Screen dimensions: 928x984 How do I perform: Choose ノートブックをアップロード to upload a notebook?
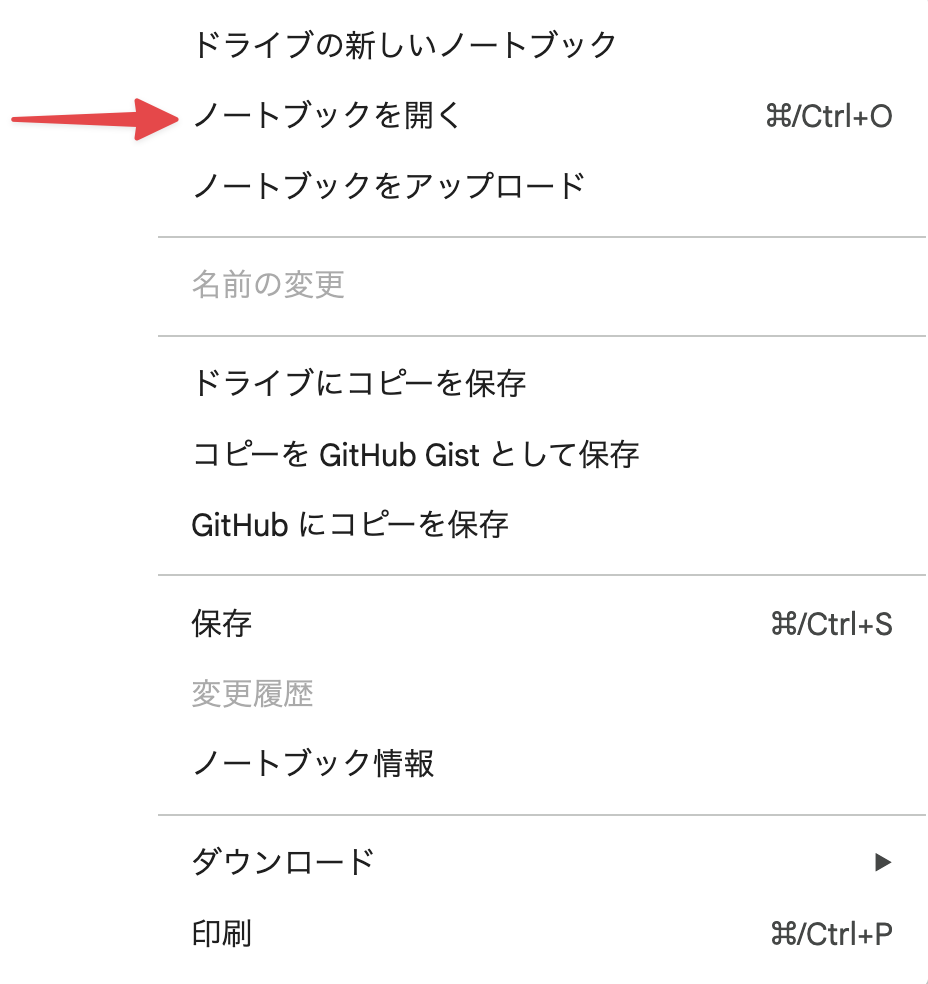390,186
